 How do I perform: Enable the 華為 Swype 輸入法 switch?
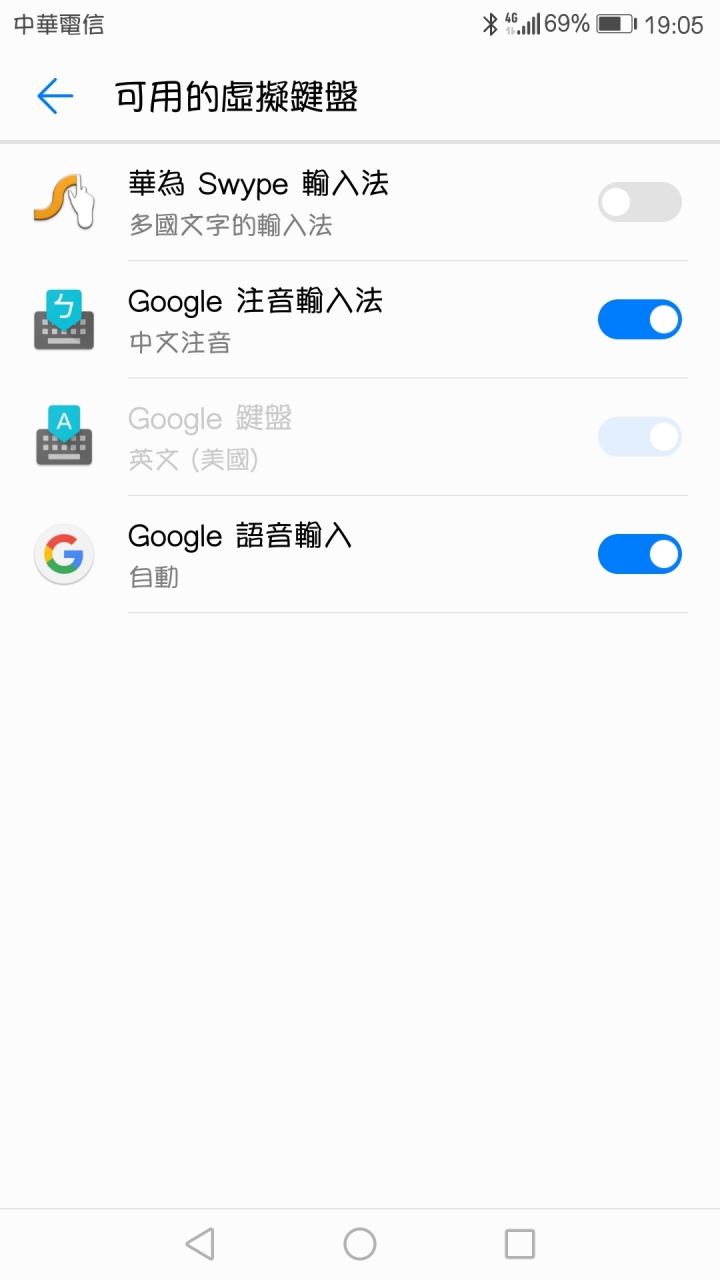[x=640, y=202]
